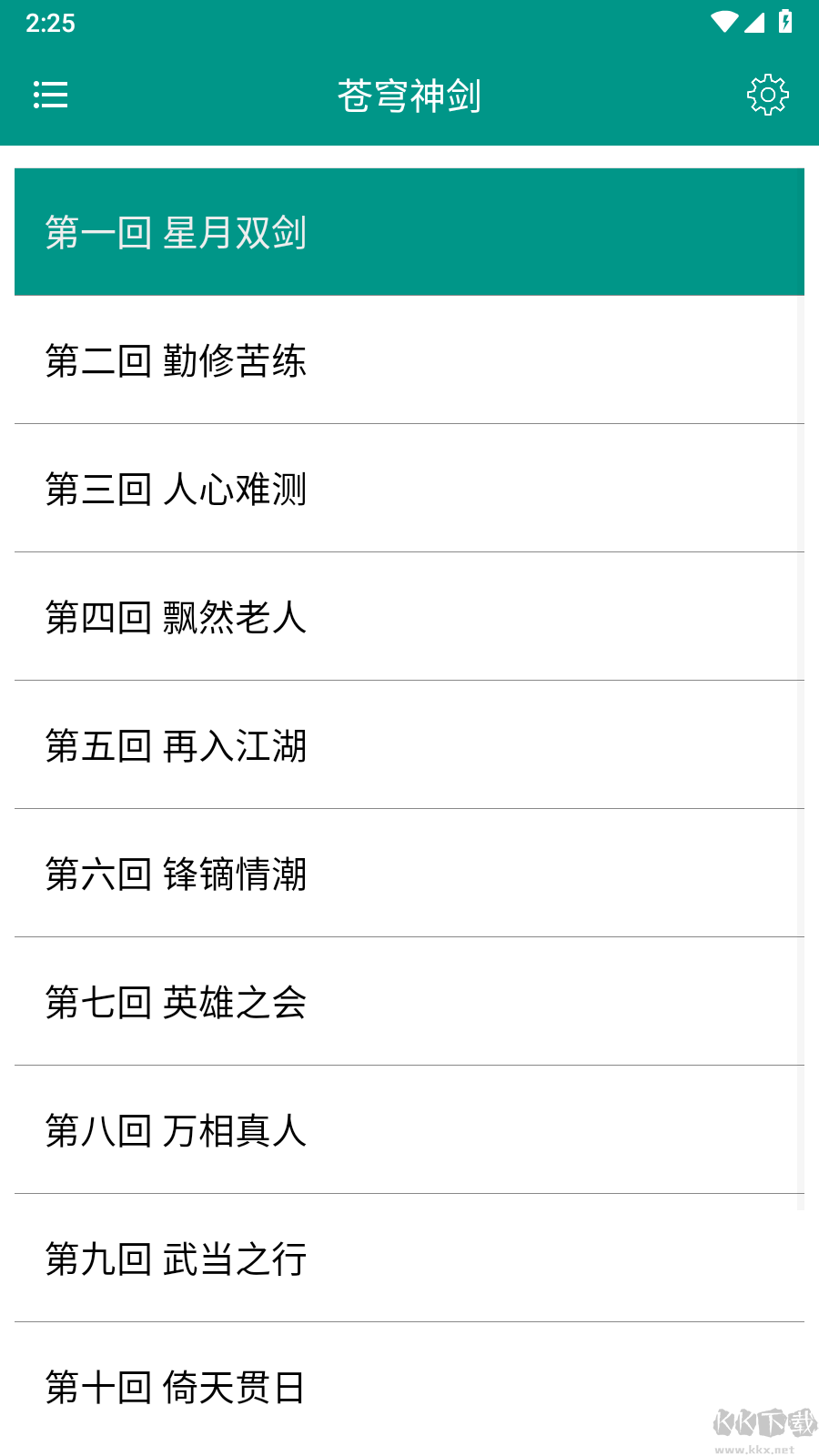Tap the 苍穹神剑 title text
The image size is (819, 1456).
(409, 94)
